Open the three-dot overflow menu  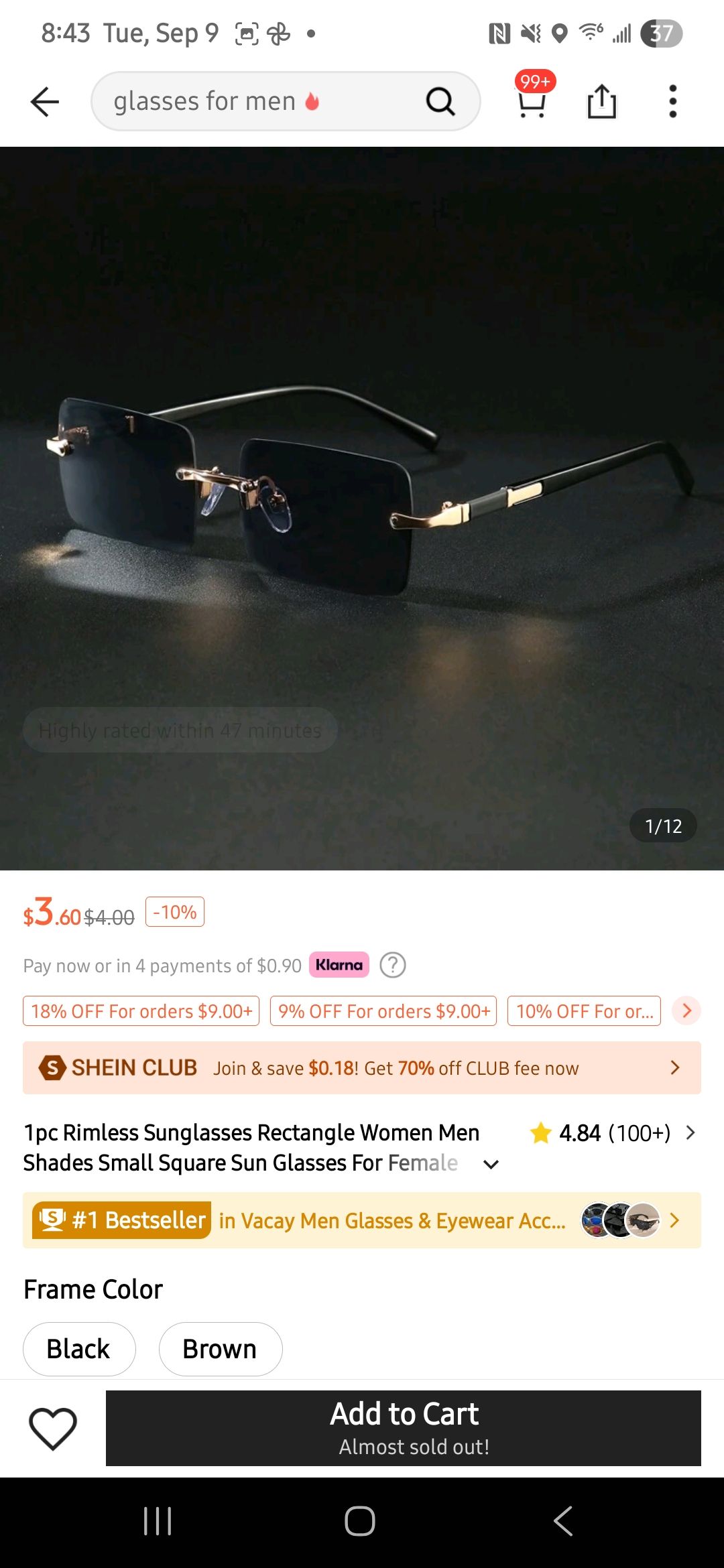672,102
